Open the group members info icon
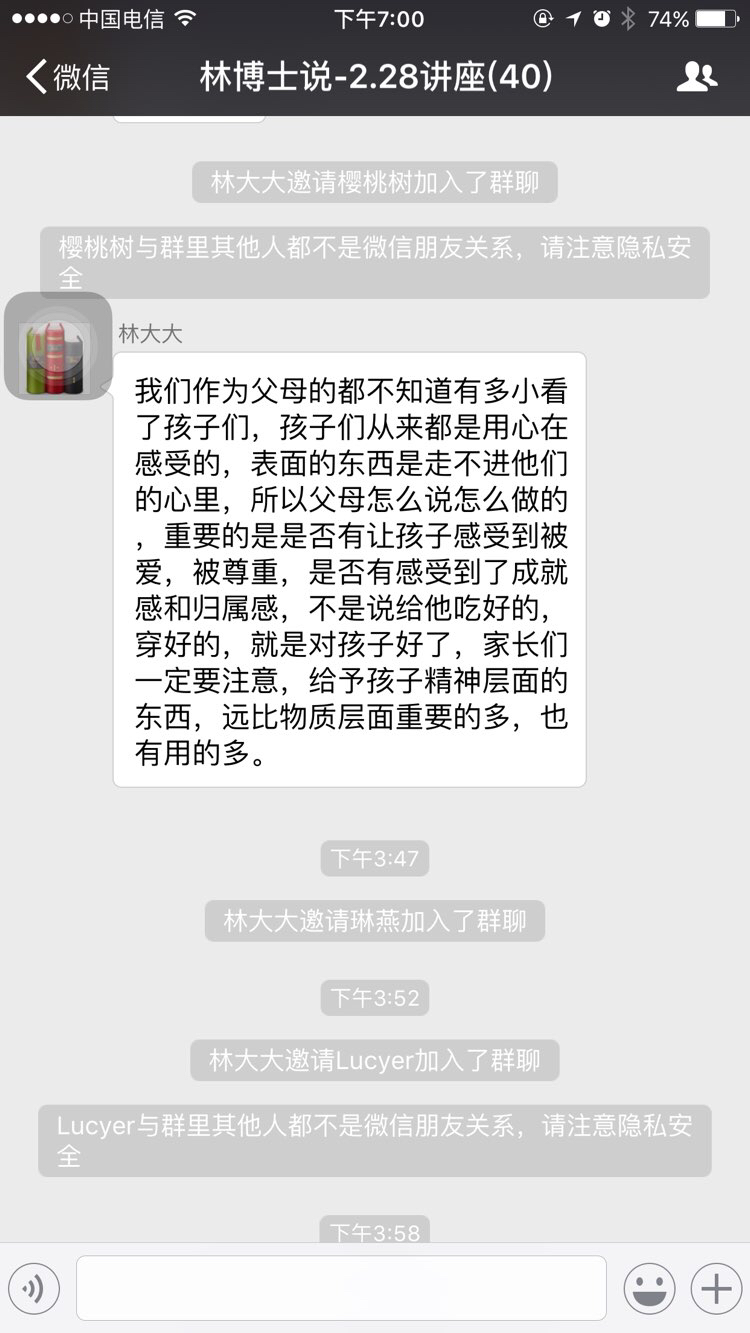Screen dimensions: 750x1333 point(696,77)
